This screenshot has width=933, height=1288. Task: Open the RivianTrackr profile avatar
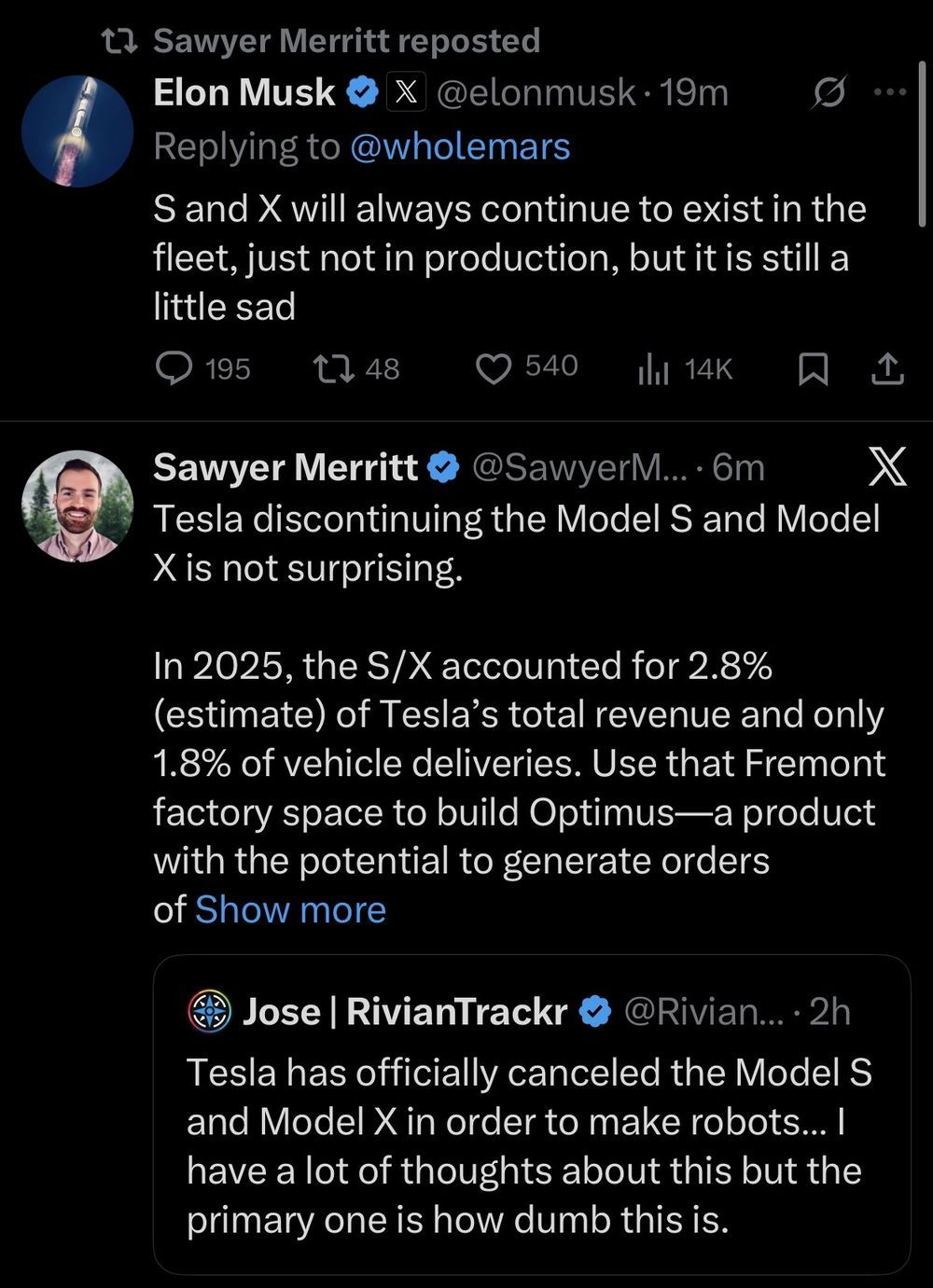pyautogui.click(x=209, y=1010)
